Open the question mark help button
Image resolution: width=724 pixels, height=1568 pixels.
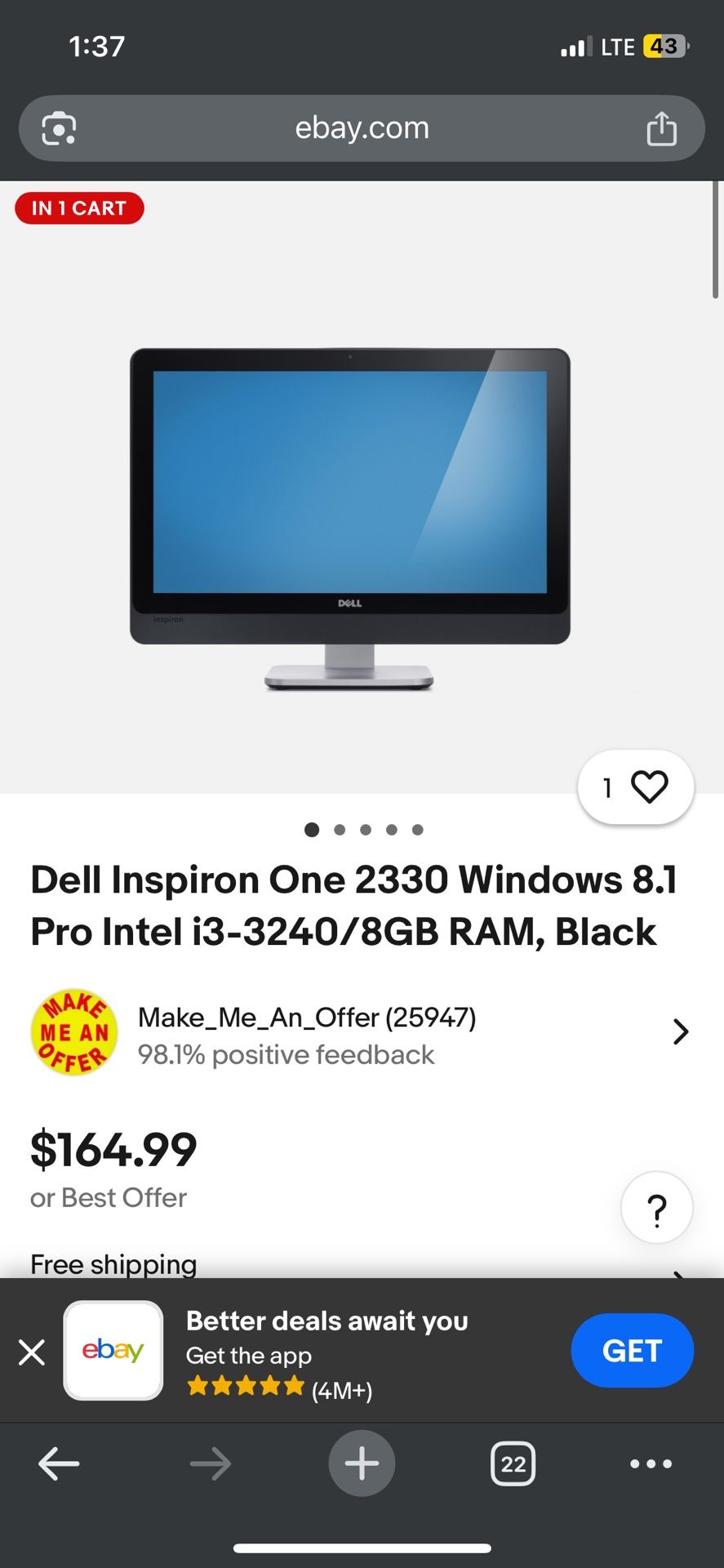click(657, 1208)
